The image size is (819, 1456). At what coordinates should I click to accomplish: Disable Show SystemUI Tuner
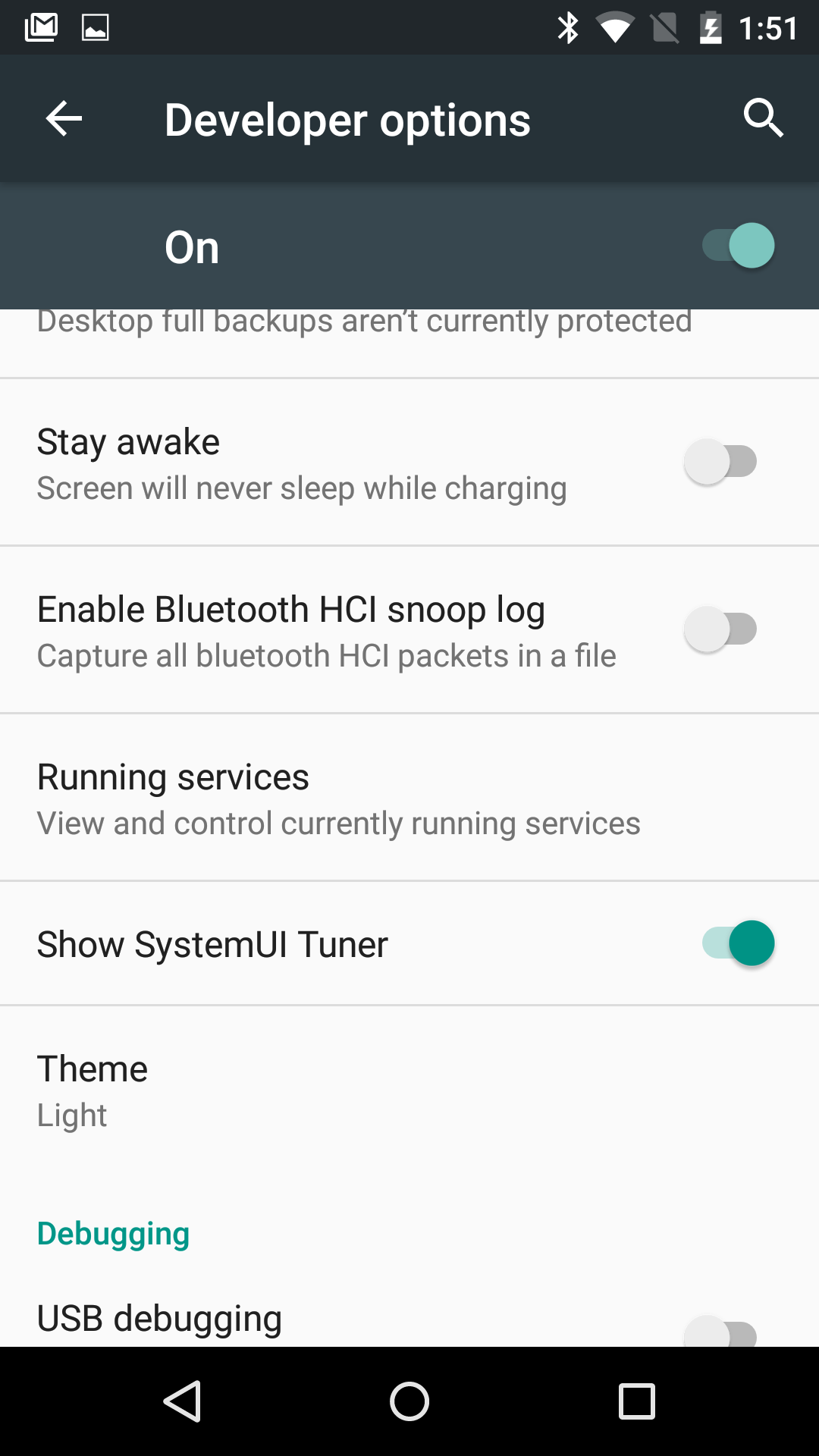[x=737, y=943]
